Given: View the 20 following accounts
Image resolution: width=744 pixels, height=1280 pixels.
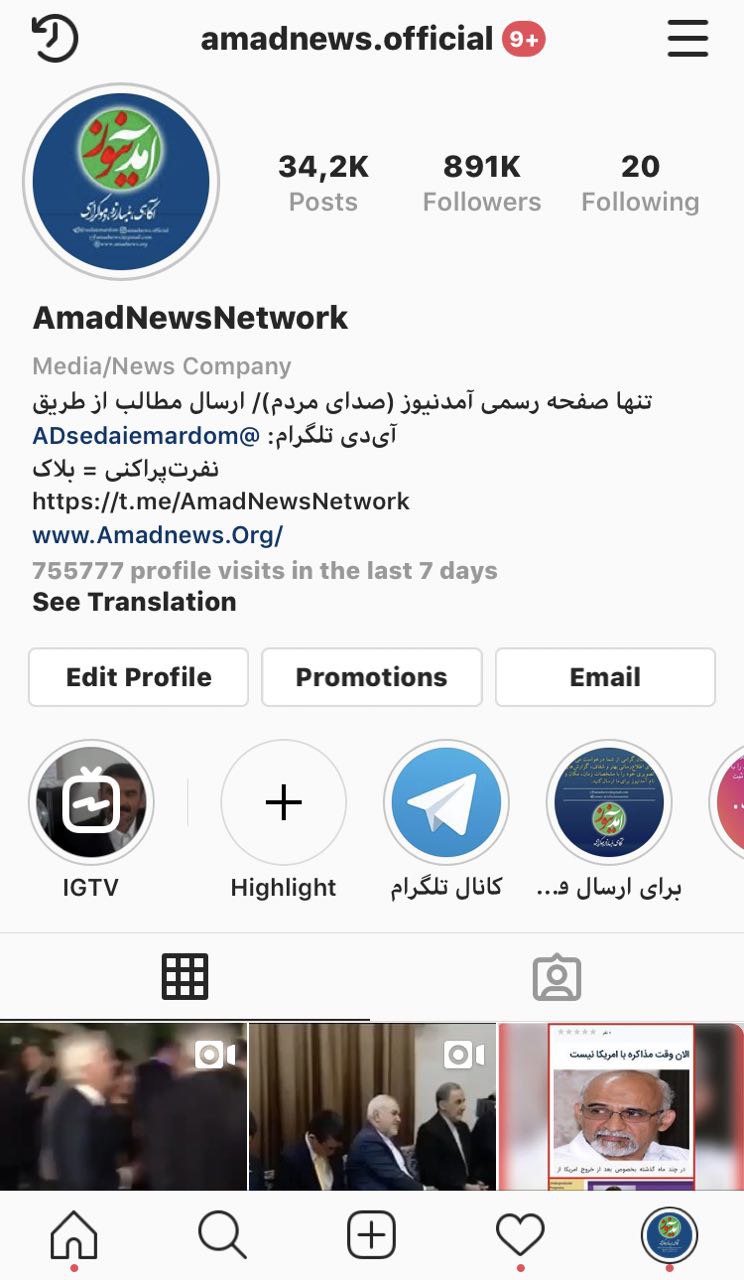Looking at the screenshot, I should [x=640, y=183].
